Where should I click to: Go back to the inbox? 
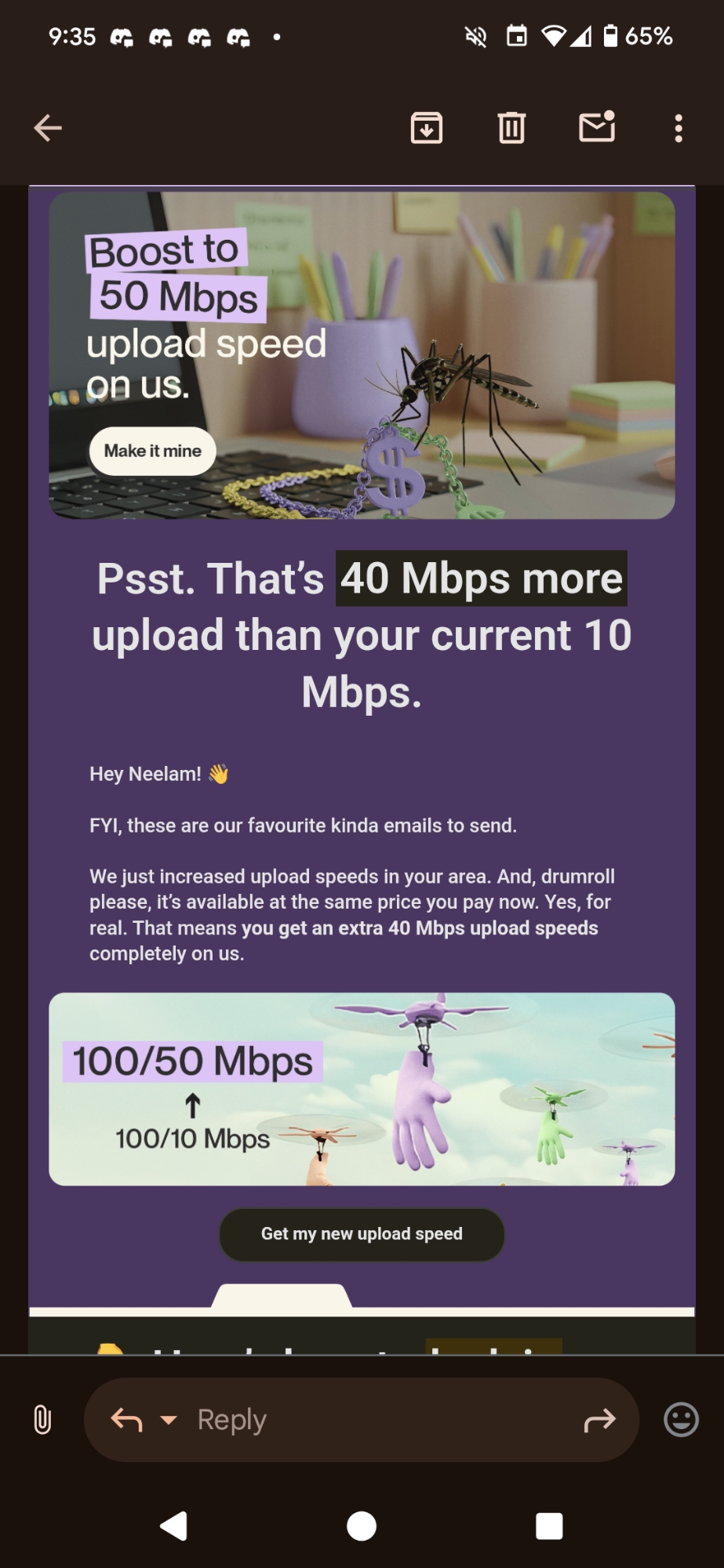[48, 128]
